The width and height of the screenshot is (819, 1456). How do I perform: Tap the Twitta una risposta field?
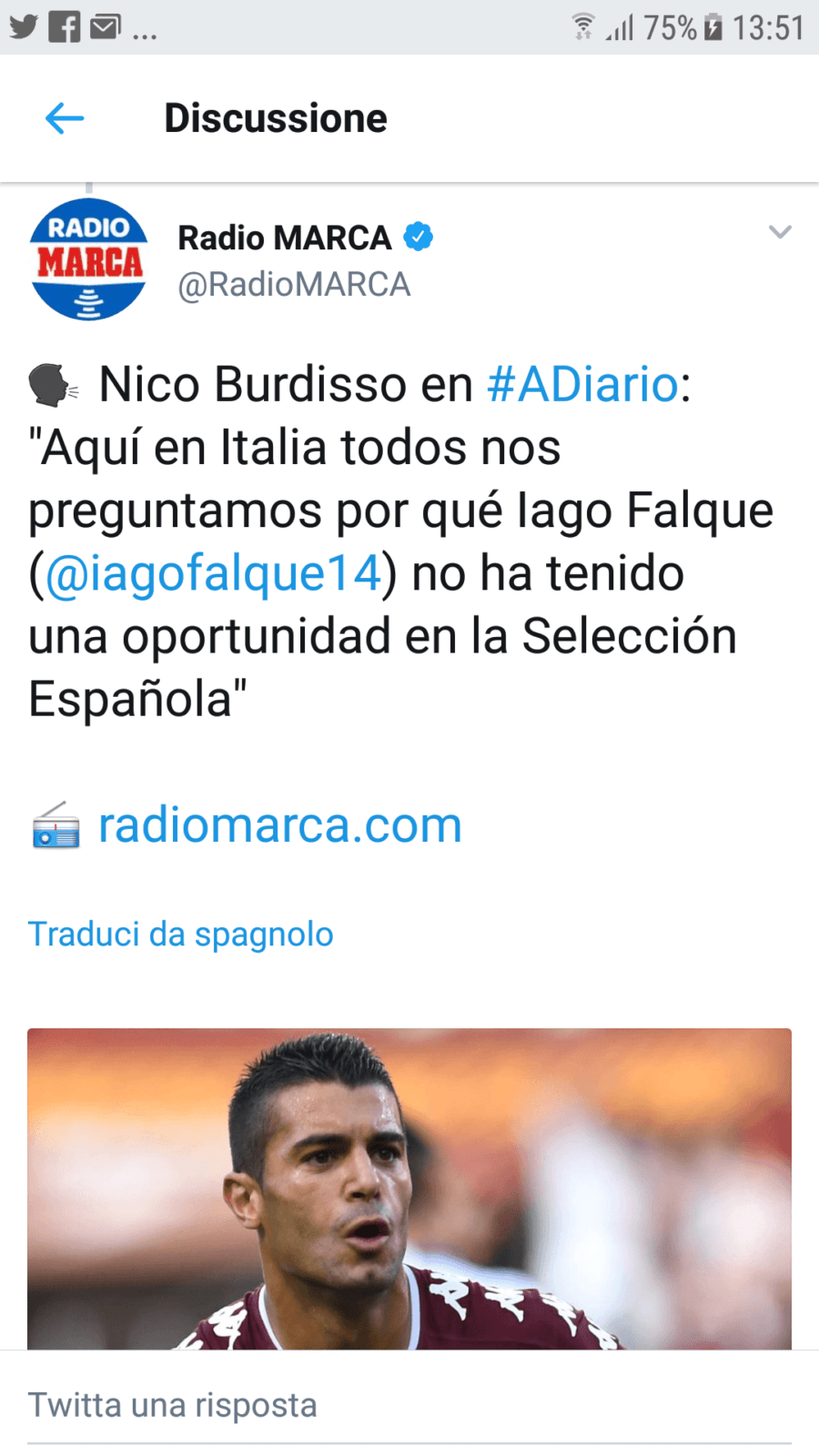pyautogui.click(x=408, y=1405)
